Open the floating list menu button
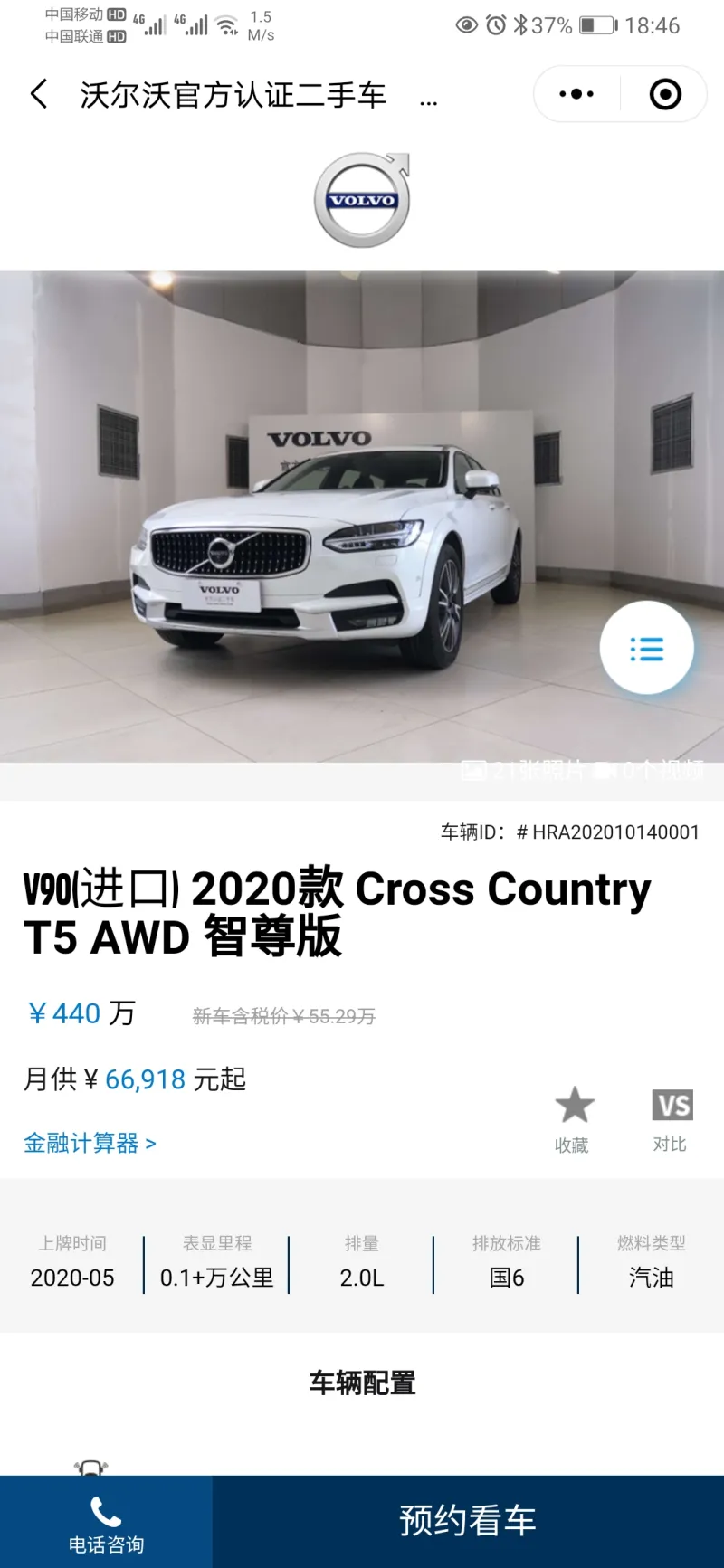The width and height of the screenshot is (724, 1568). coord(646,649)
